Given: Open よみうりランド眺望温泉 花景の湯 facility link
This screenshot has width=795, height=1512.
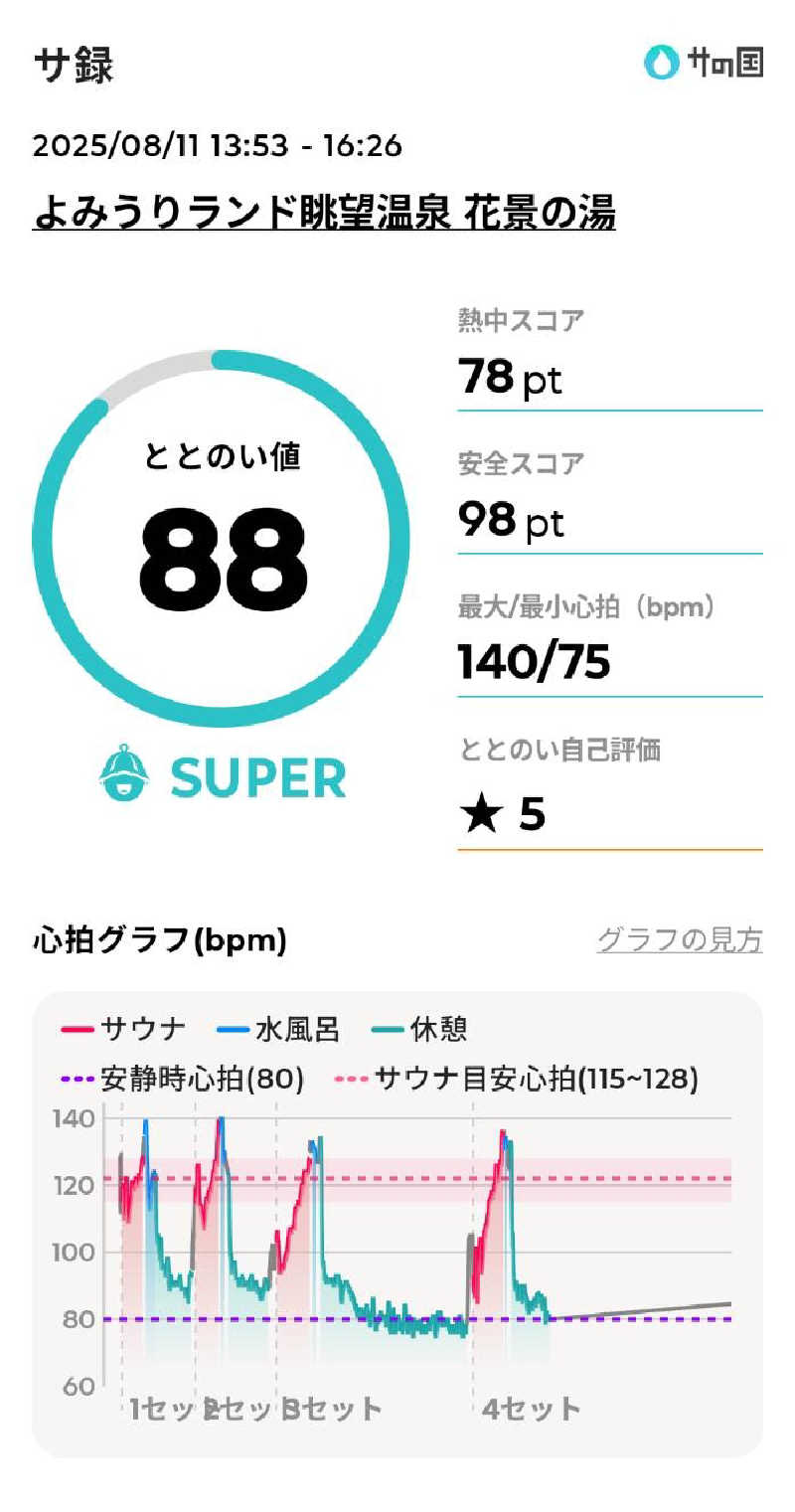Looking at the screenshot, I should click(324, 212).
